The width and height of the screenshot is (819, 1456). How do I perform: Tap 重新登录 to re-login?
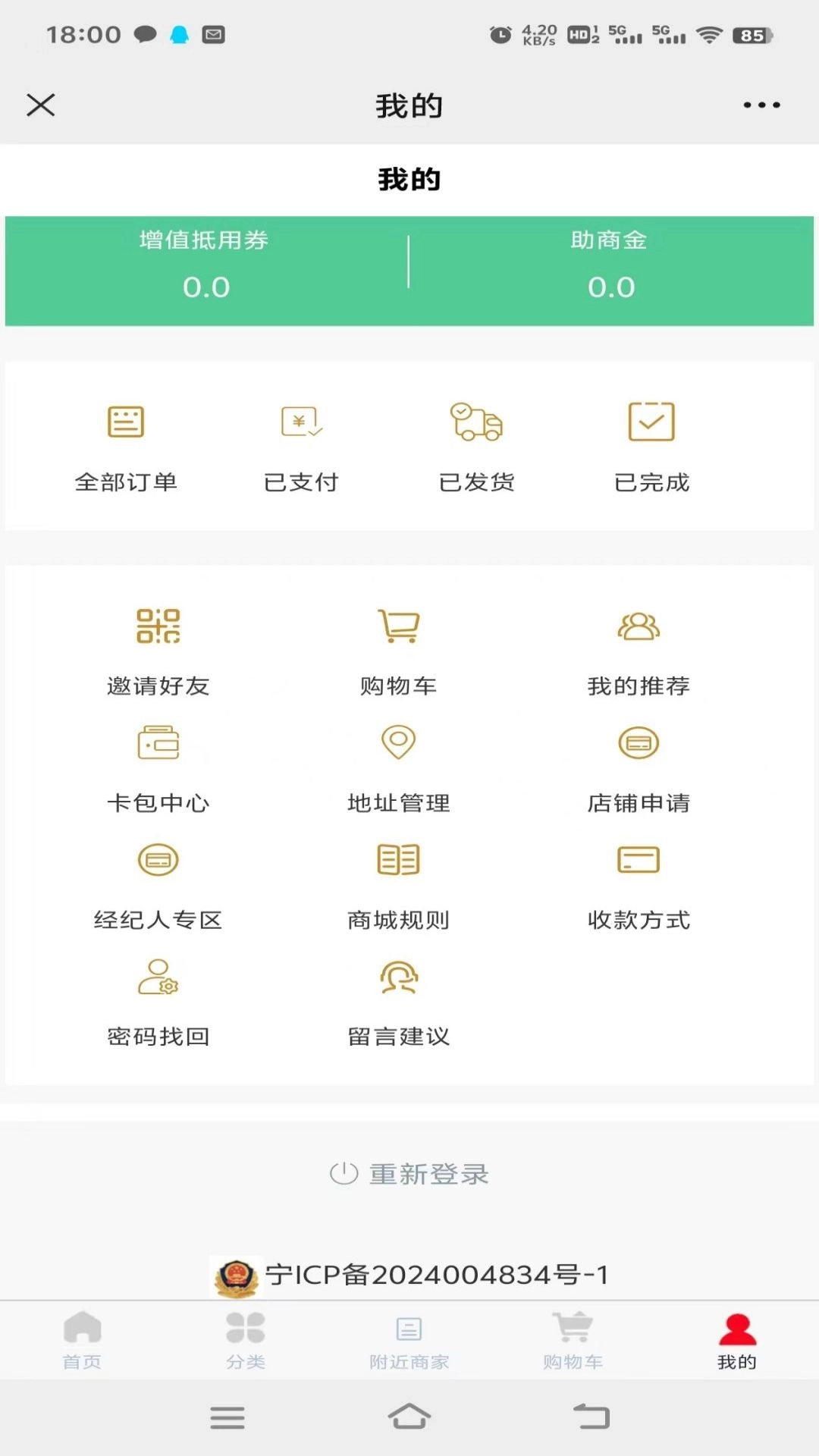tap(409, 1174)
